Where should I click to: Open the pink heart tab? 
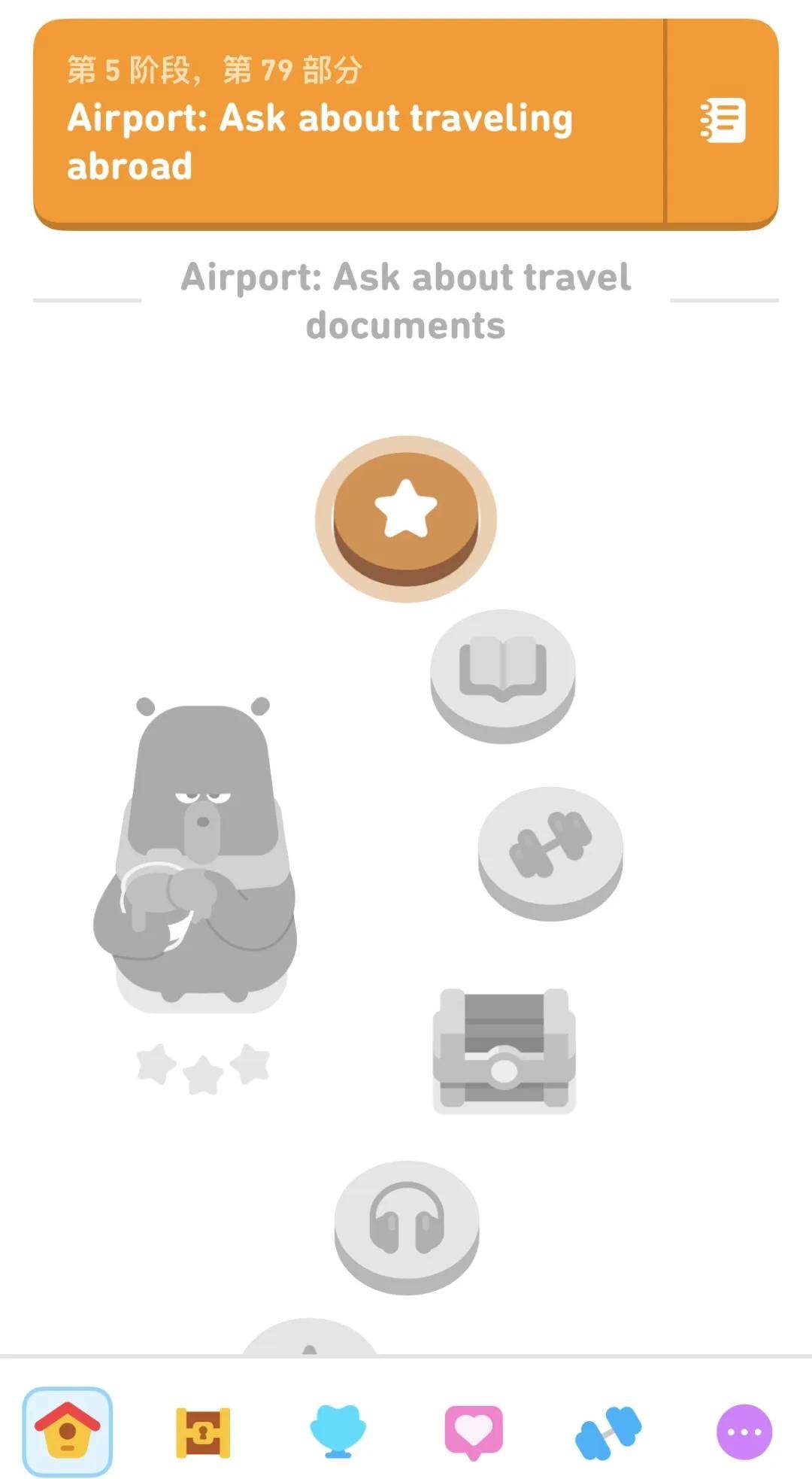tap(474, 1431)
